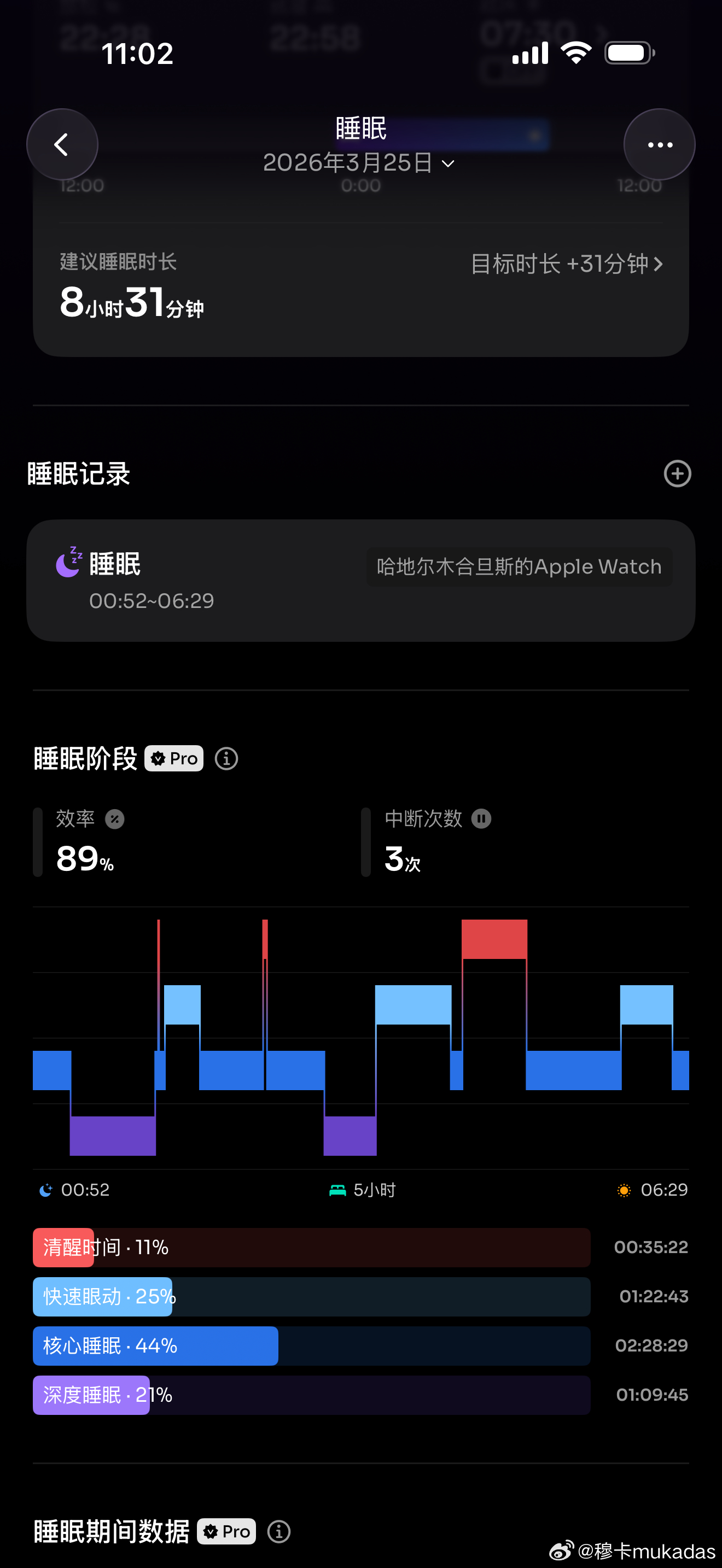Open the three-dot more options menu

point(659,144)
